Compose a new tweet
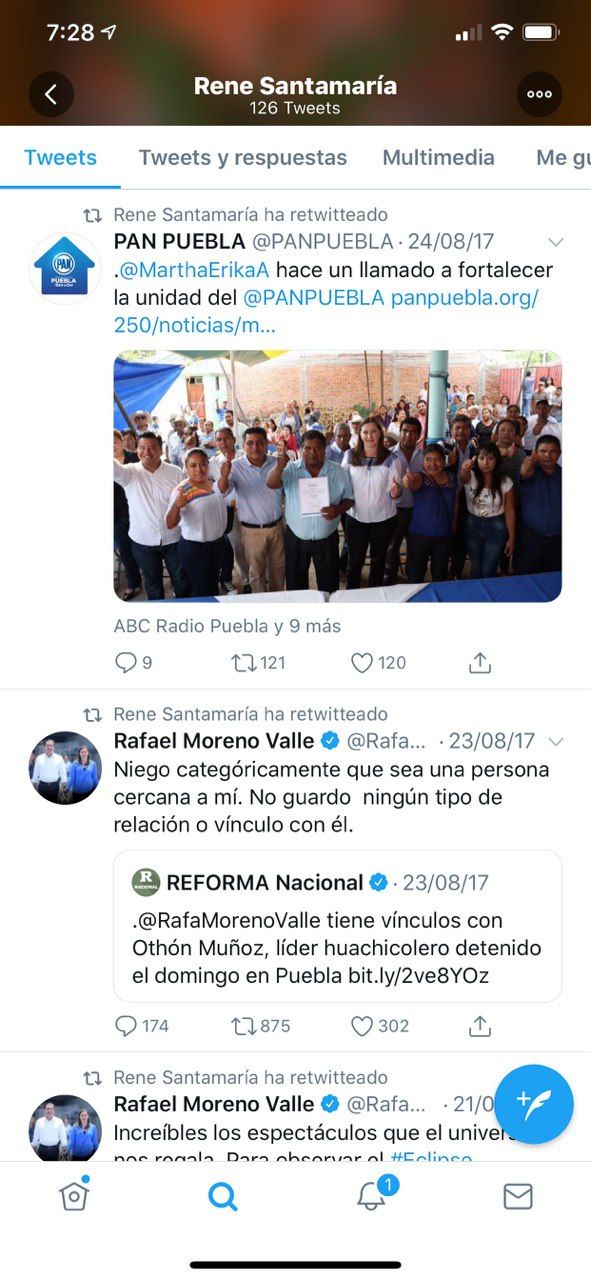This screenshot has height=1280, width=591. click(x=534, y=1104)
